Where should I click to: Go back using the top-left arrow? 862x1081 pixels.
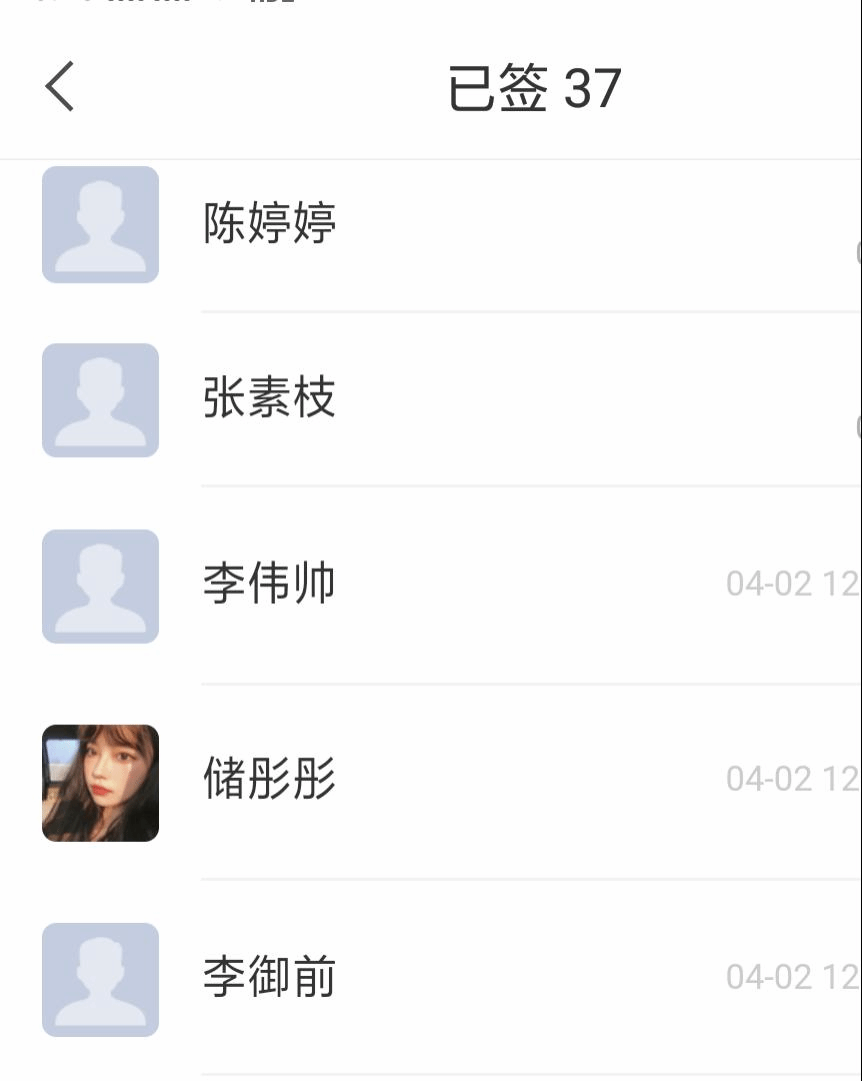[60, 87]
